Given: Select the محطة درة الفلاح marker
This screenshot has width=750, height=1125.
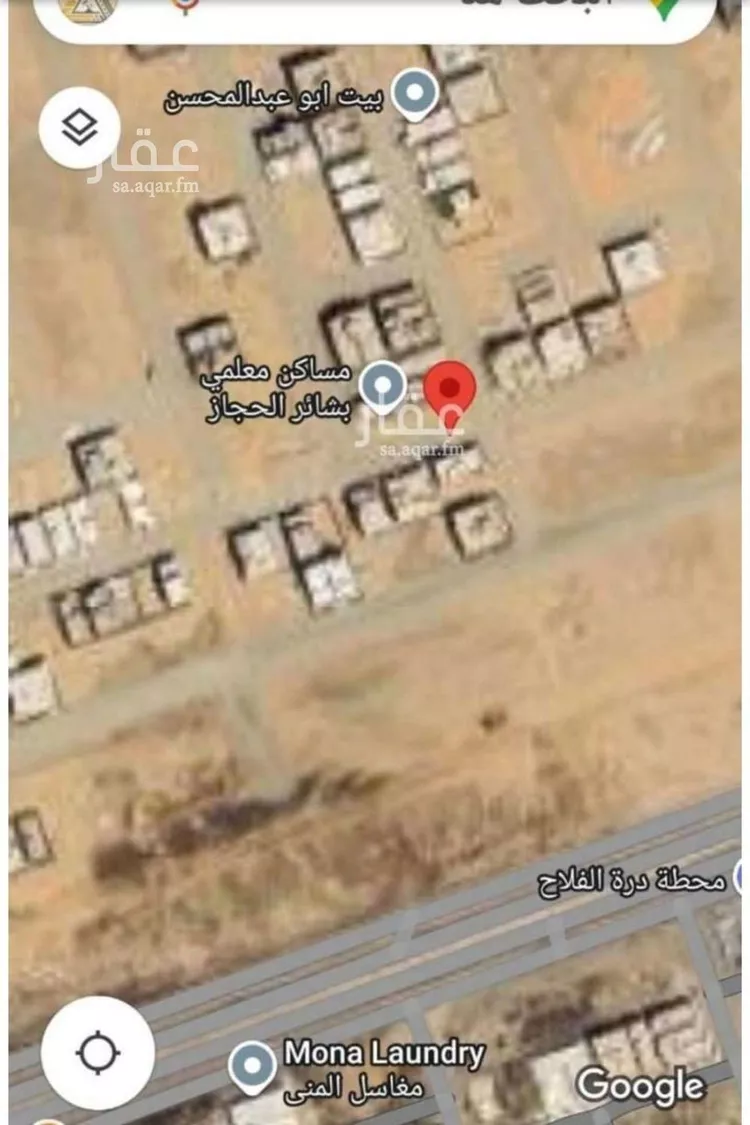Looking at the screenshot, I should [741, 878].
